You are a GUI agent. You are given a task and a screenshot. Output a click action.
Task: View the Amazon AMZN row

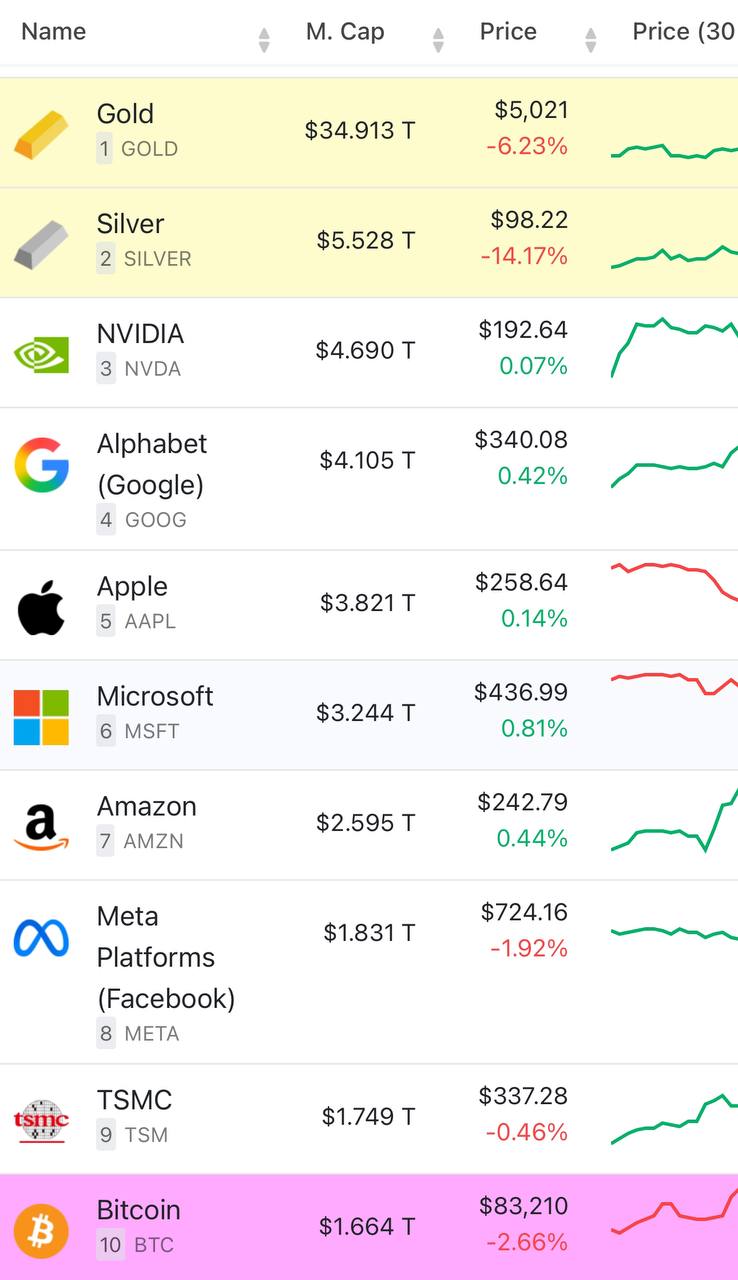click(146, 807)
